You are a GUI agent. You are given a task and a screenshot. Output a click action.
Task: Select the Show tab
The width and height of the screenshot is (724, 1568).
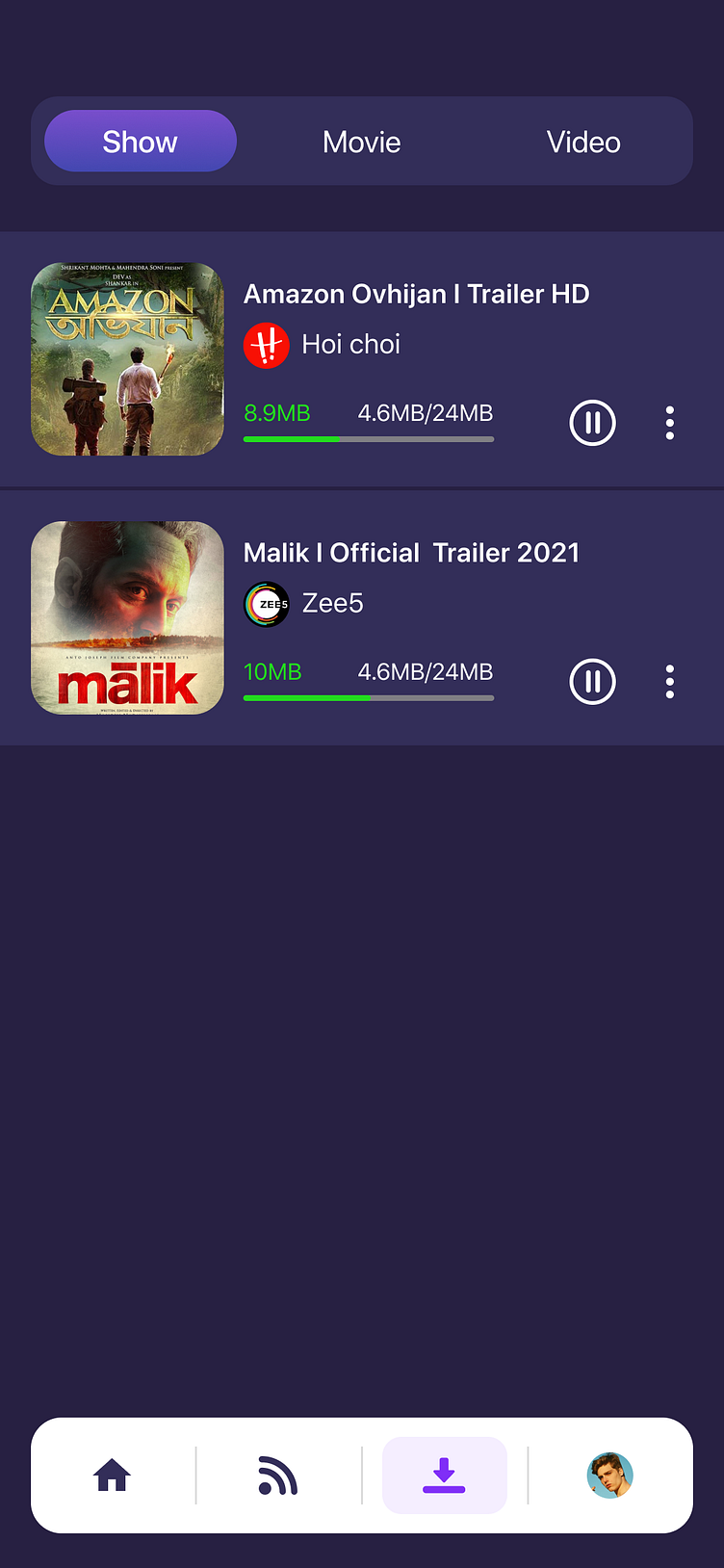tap(141, 141)
